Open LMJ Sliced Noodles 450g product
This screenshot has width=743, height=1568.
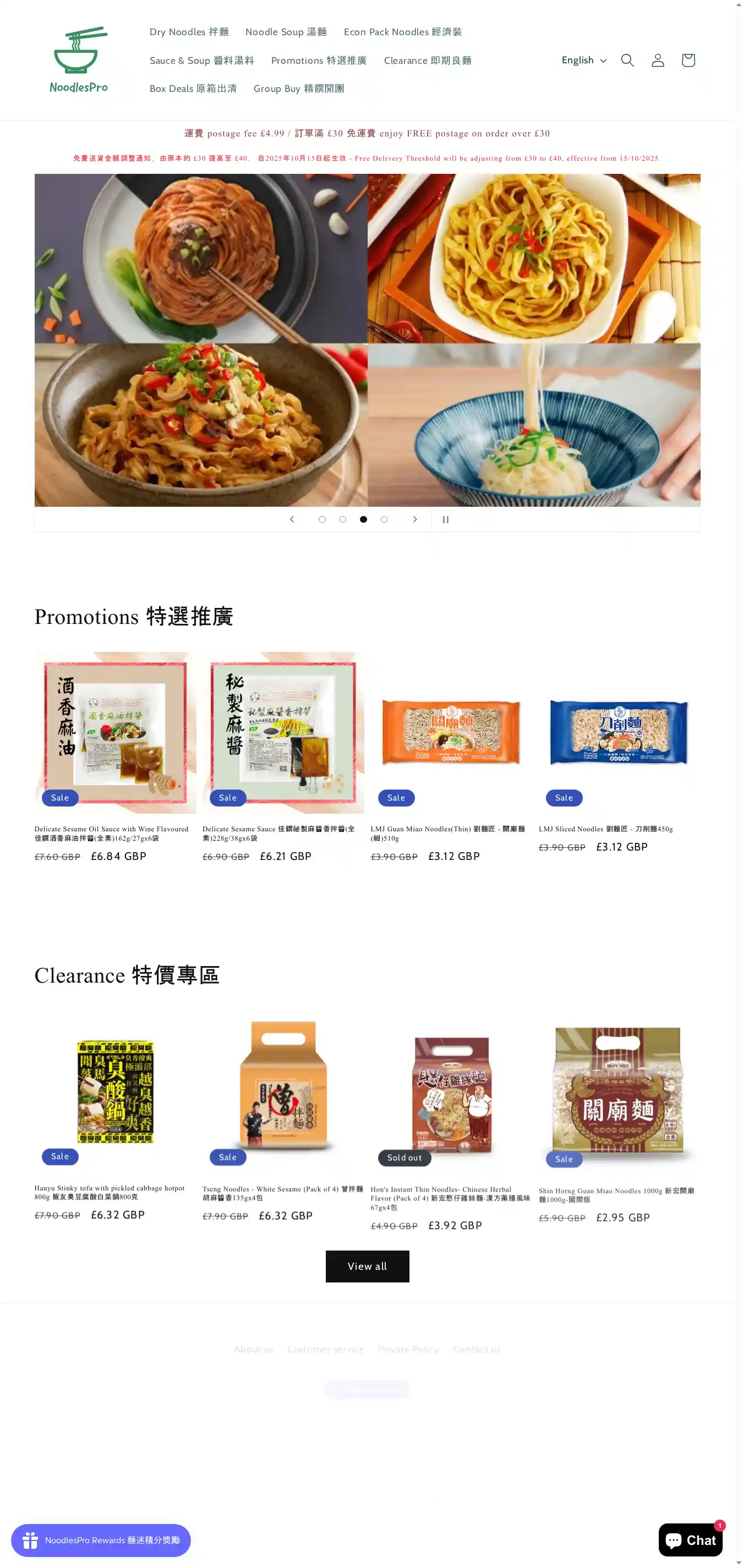click(x=605, y=829)
